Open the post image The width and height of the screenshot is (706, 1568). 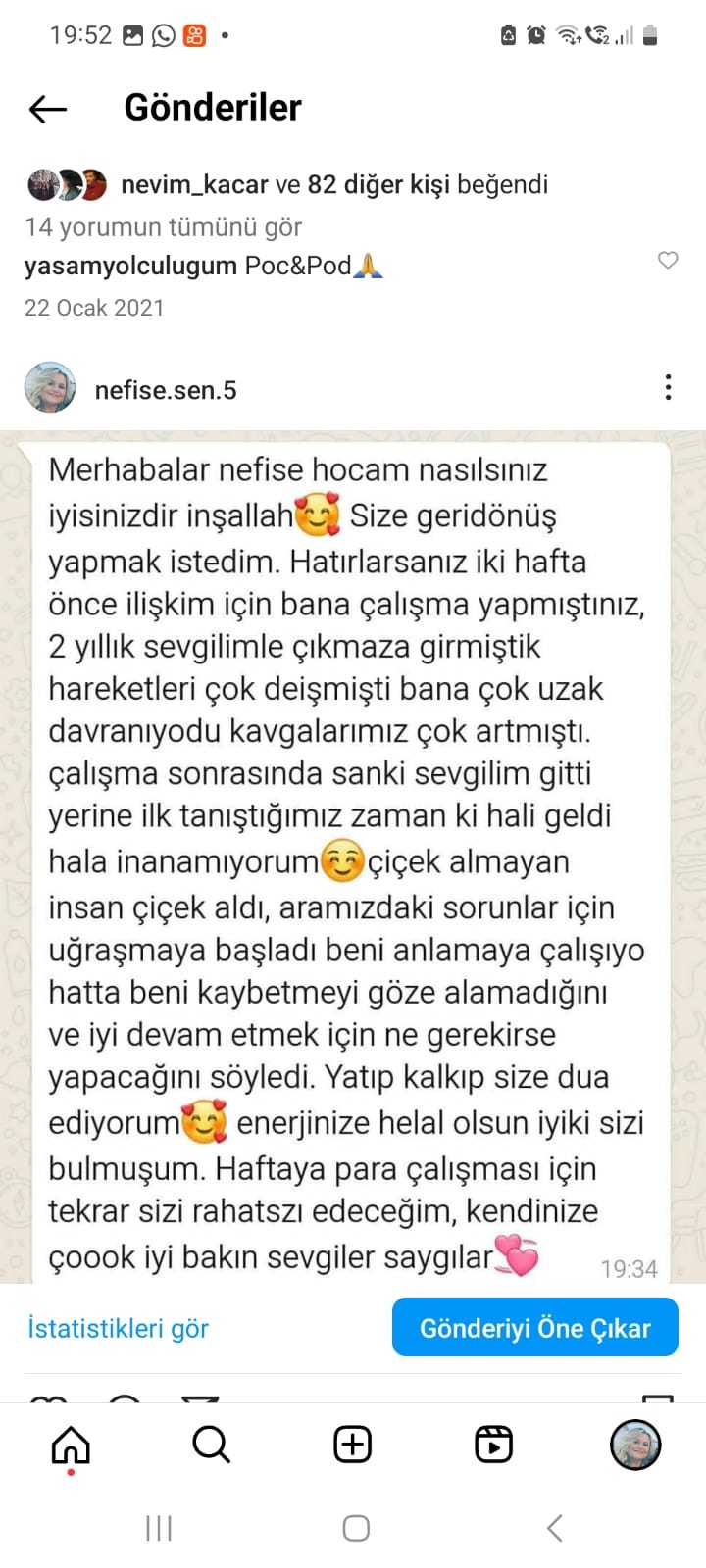point(353,853)
